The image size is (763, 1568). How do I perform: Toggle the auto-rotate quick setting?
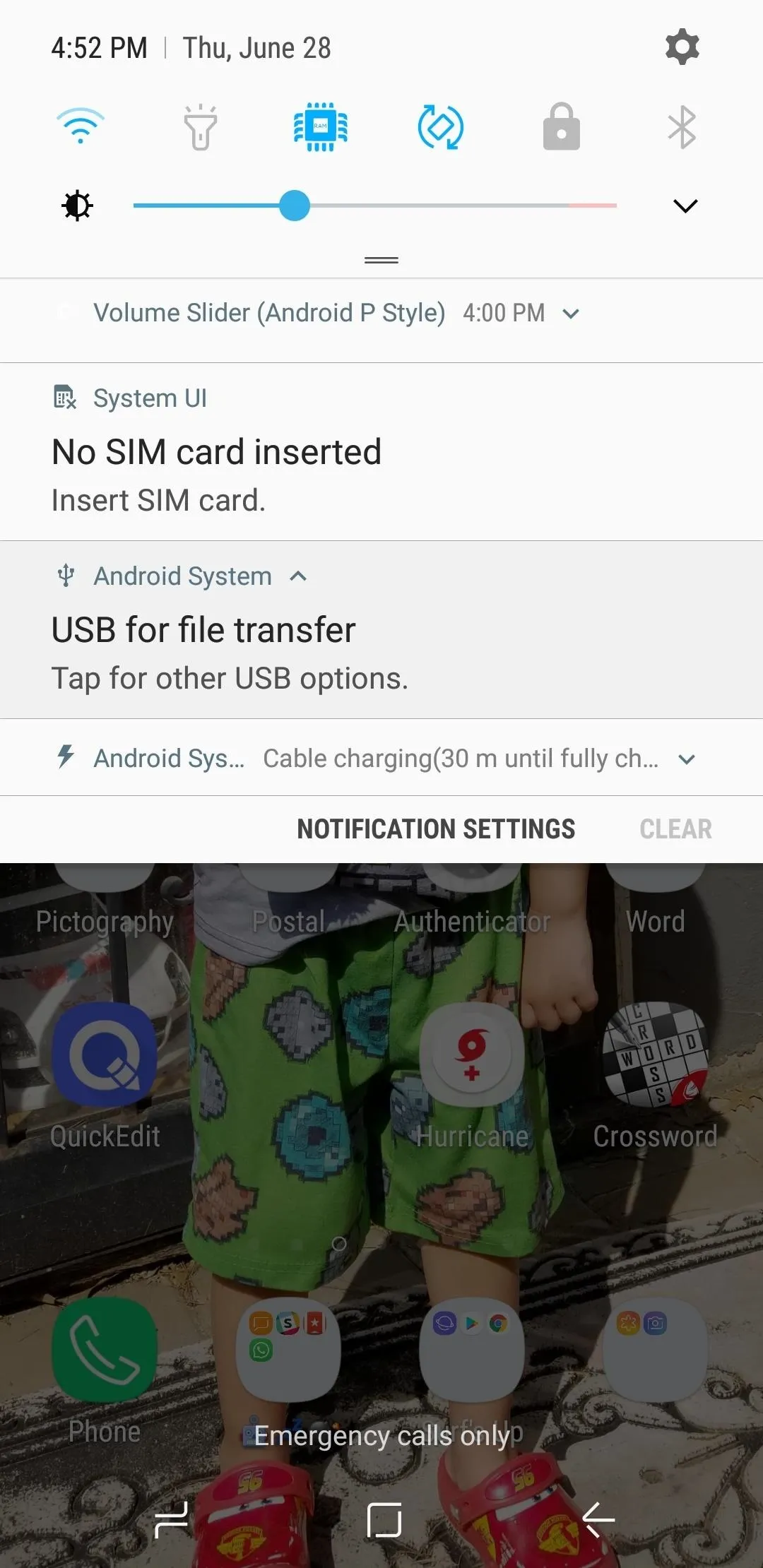(x=441, y=127)
